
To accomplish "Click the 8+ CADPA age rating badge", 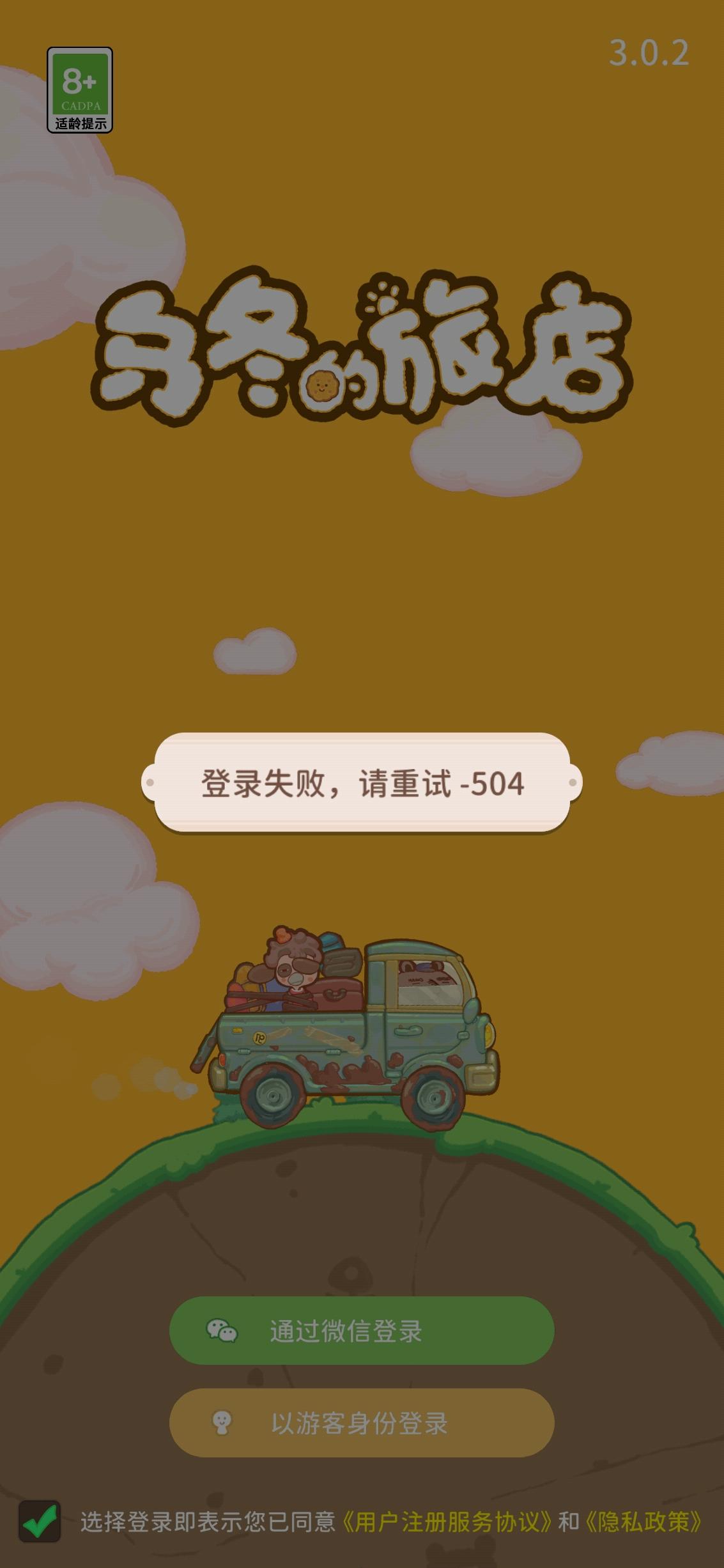I will (x=80, y=86).
